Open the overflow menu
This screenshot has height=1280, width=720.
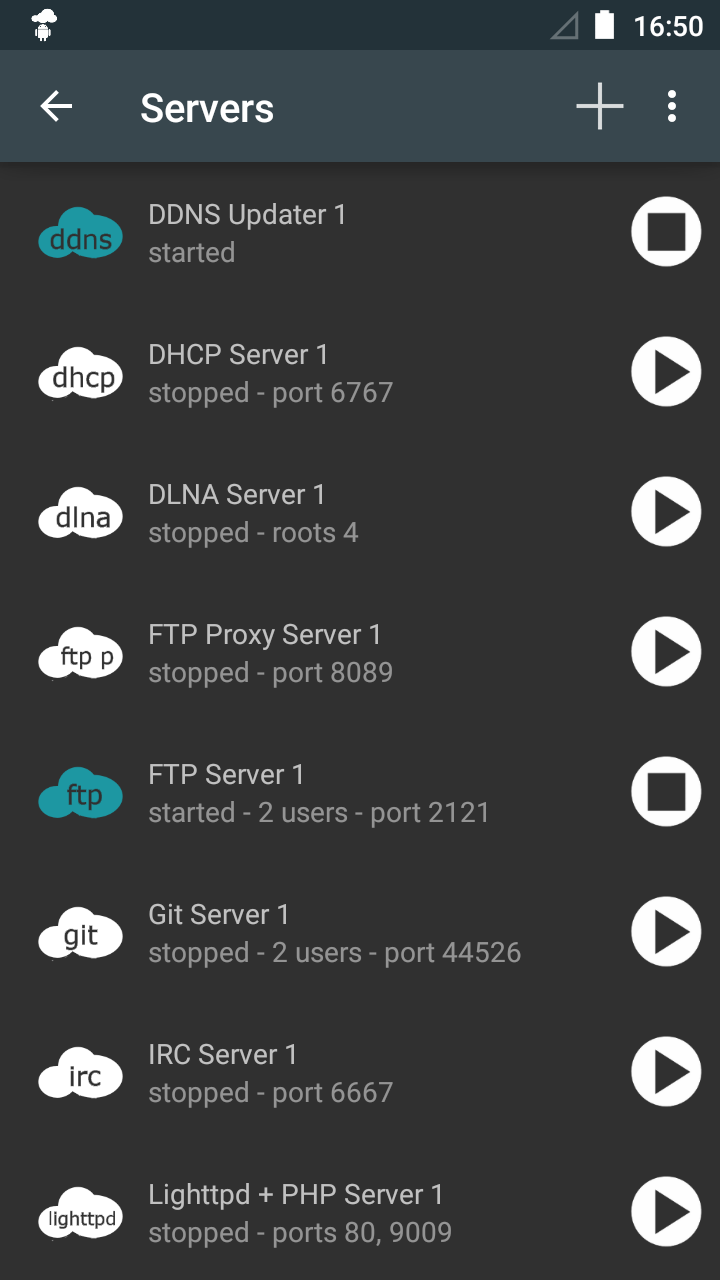tap(672, 106)
